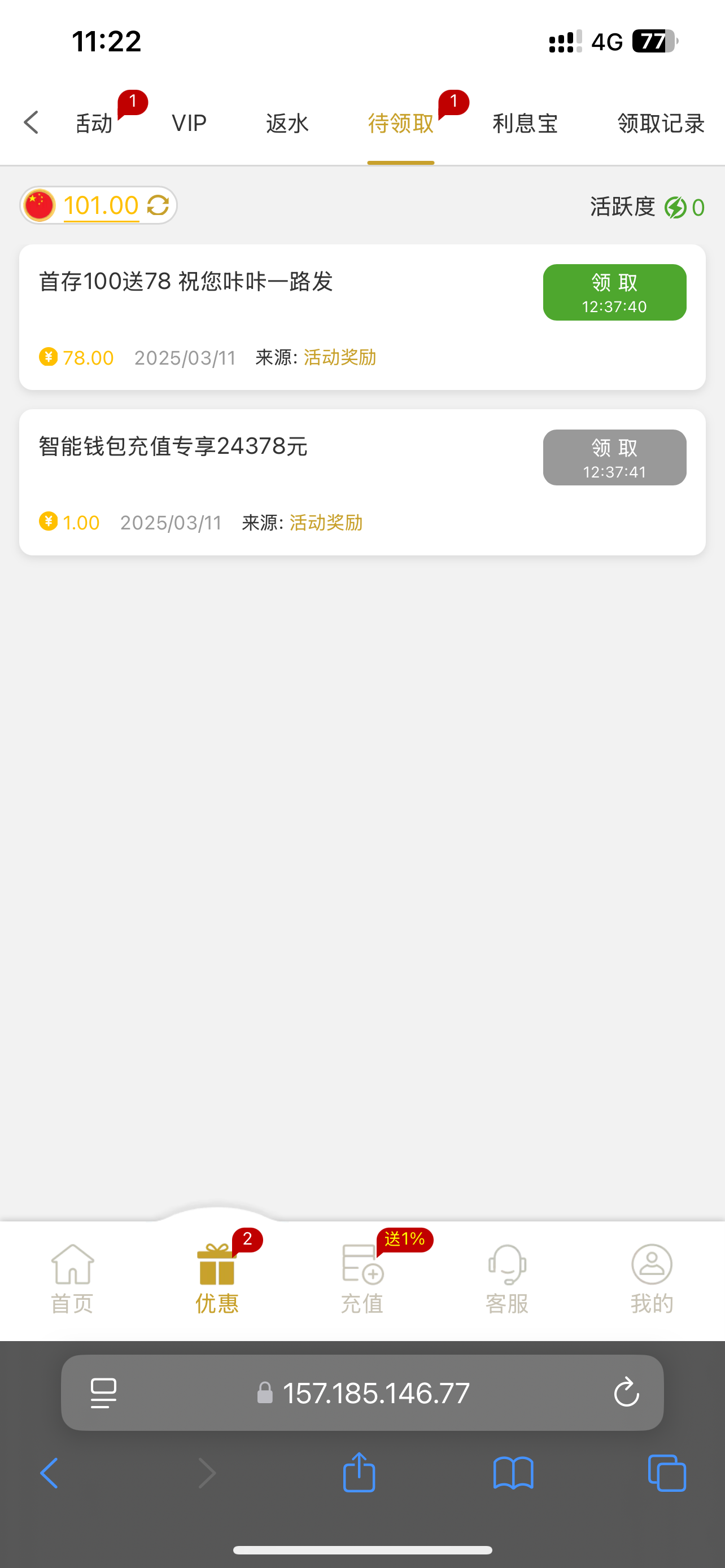Refresh the 101.00 balance with the circular arrows
Viewport: 725px width, 1568px height.
coord(157,205)
